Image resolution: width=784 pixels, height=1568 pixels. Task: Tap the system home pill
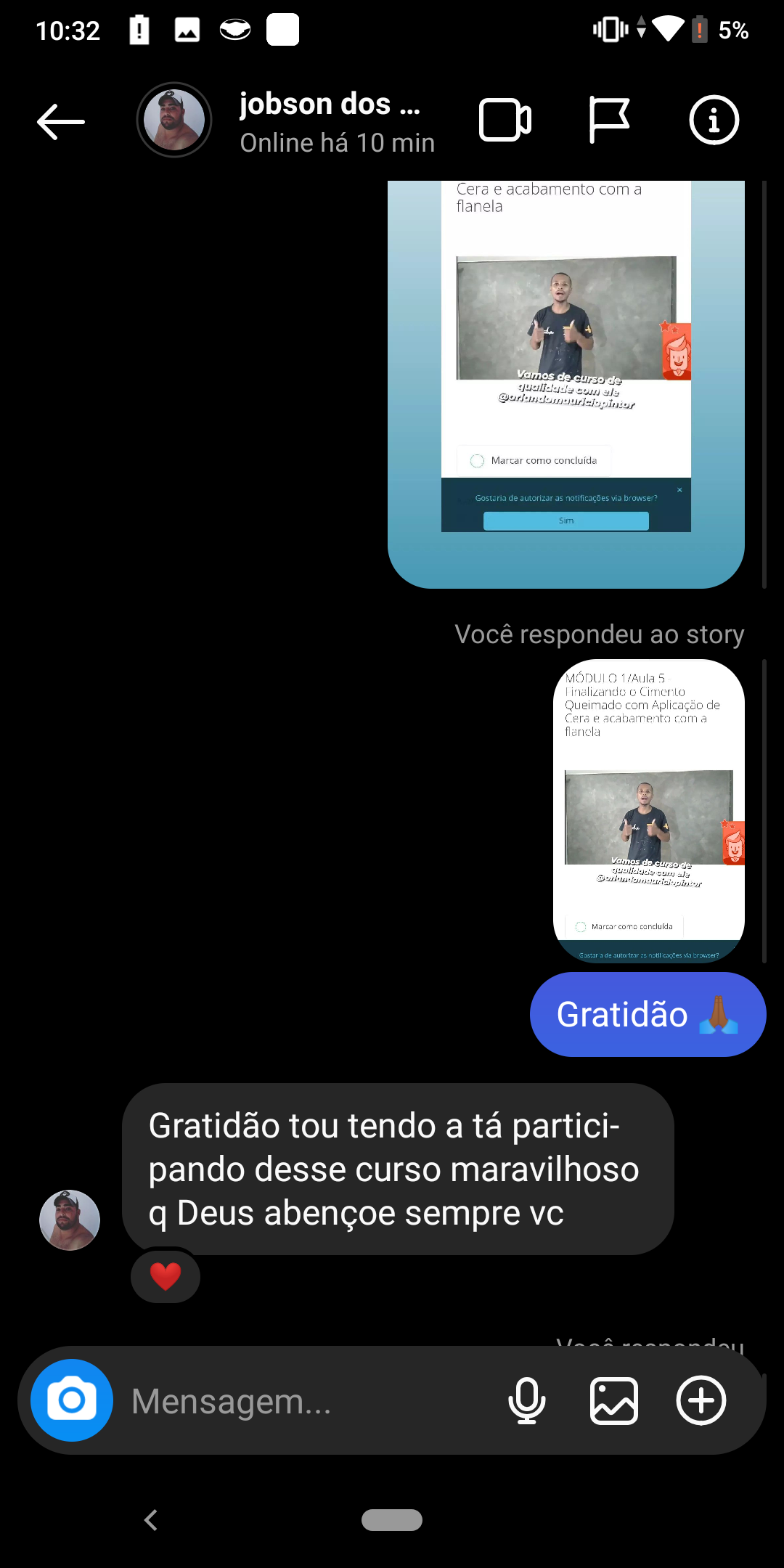point(392,1519)
